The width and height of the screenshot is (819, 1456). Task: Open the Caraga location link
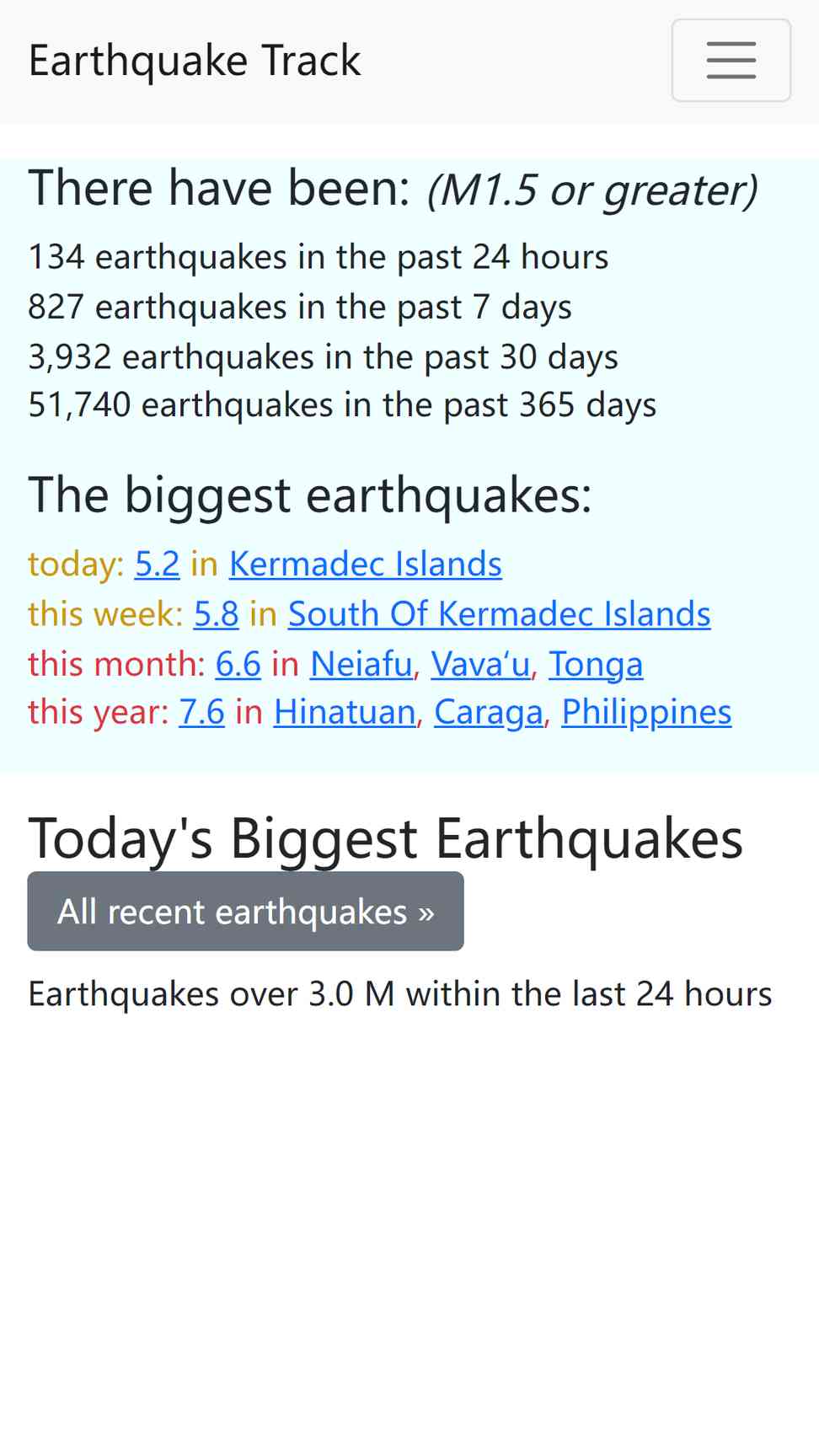489,712
